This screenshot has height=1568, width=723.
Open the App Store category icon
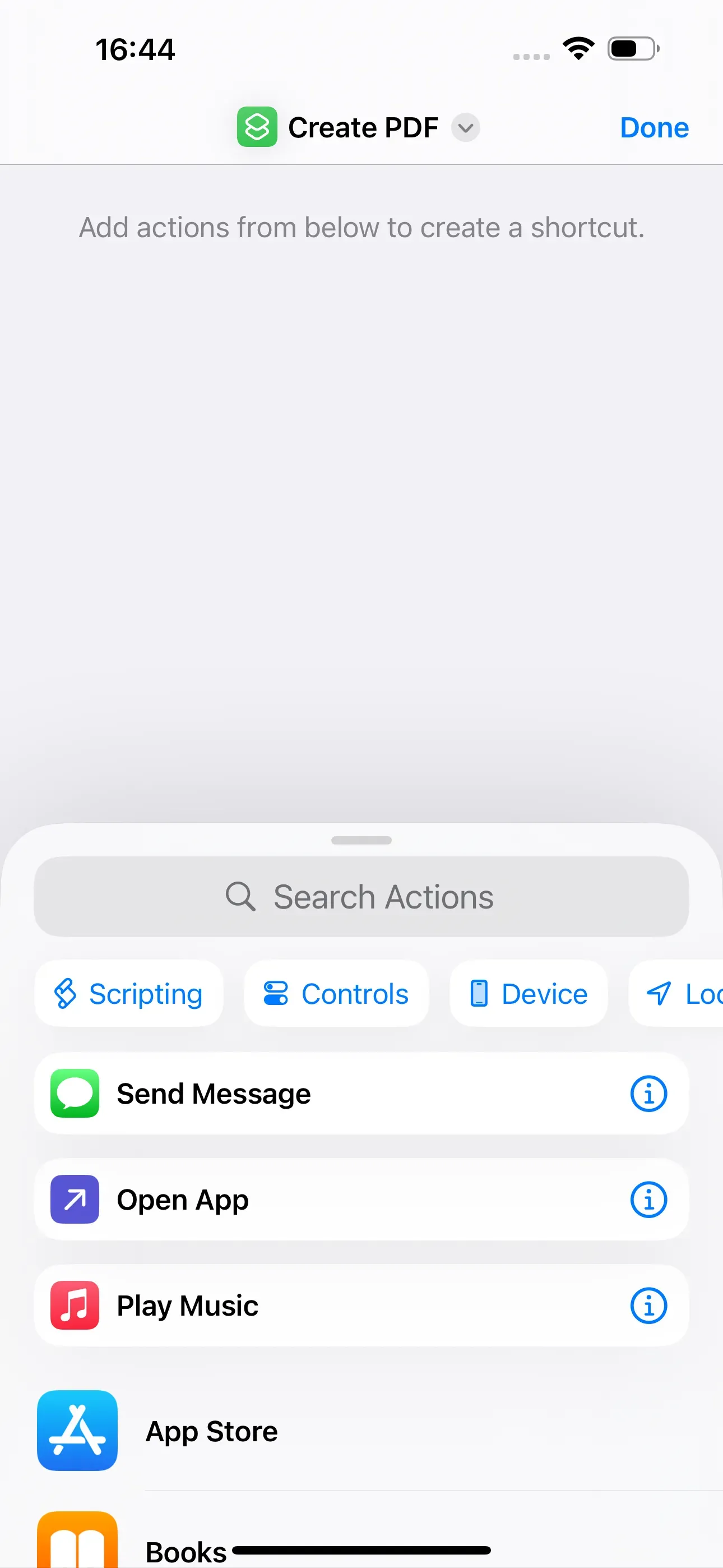(x=77, y=1431)
